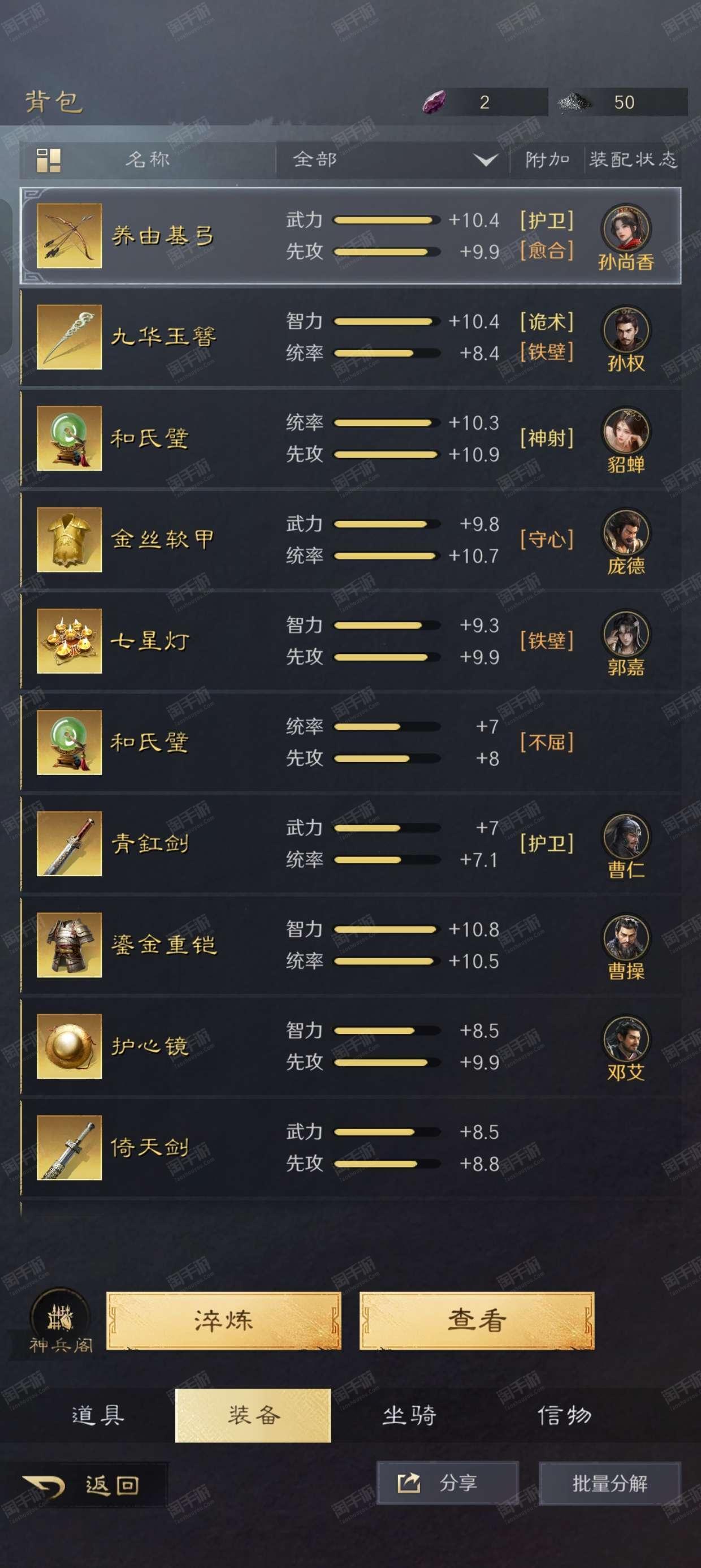Viewport: 701px width, 1568px height.
Task: Select the 鎏金重铠 equipment row
Action: (350, 945)
